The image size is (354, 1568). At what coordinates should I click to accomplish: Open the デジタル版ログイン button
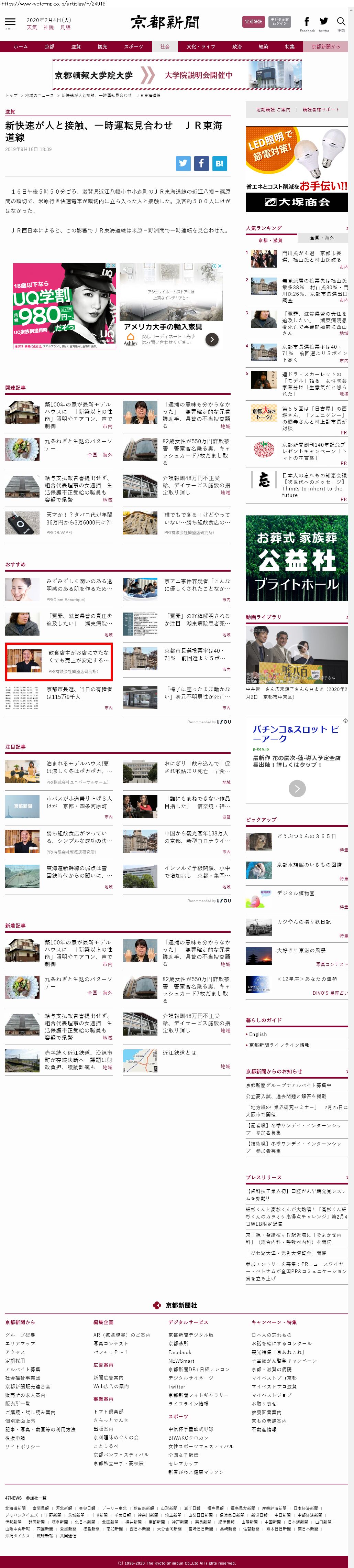click(279, 21)
